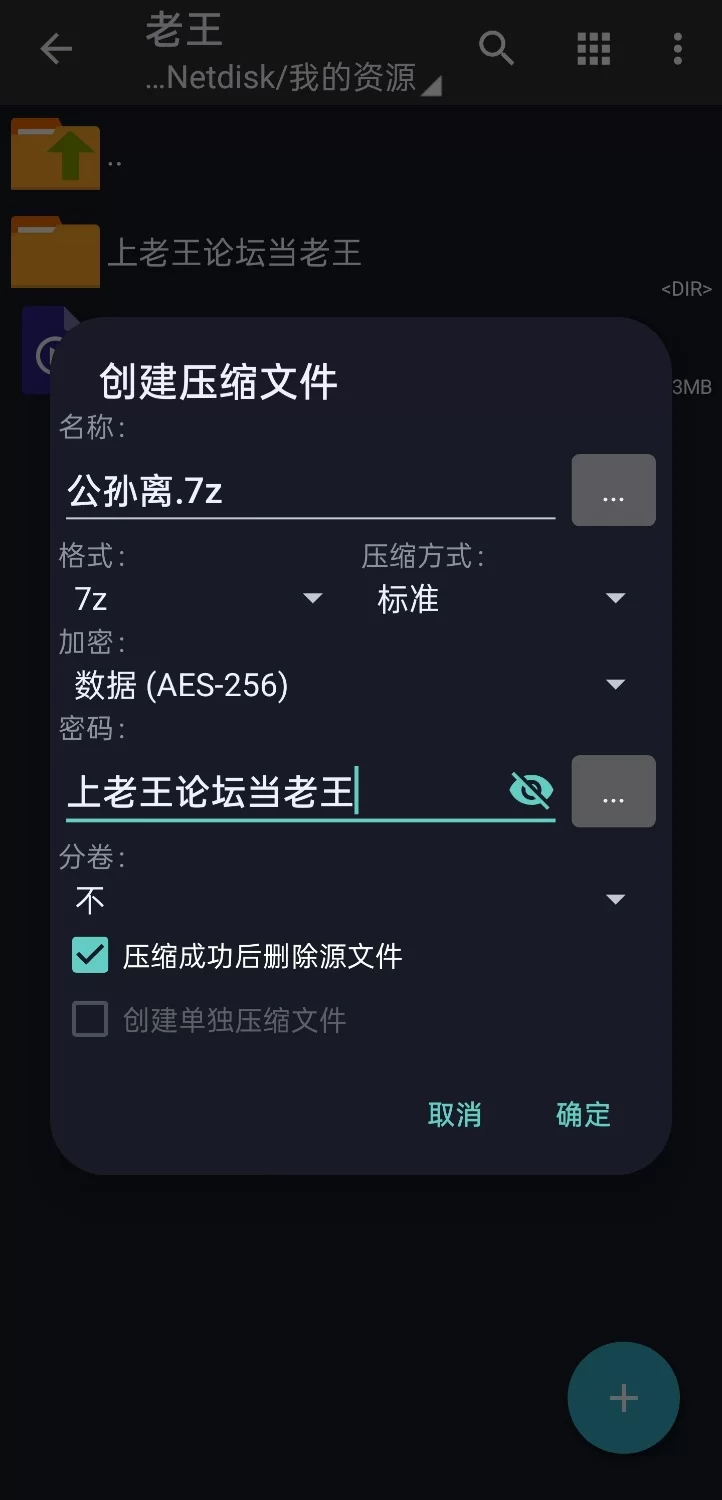Uncheck 压缩成功后删除源文件 checkbox

click(x=90, y=955)
